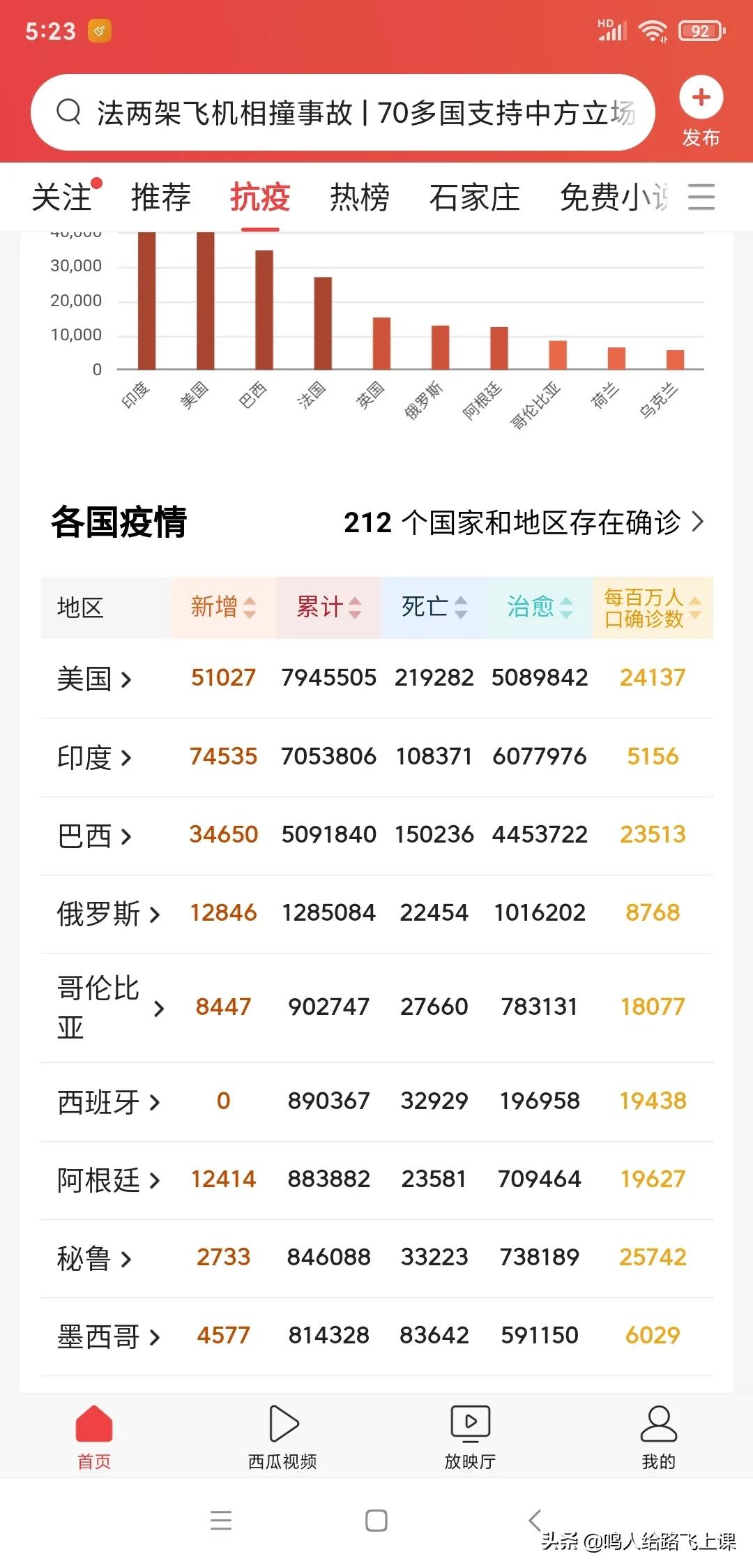Screen dimensions: 753x1568
Task: Sort table by 死亡 column
Action: point(434,607)
